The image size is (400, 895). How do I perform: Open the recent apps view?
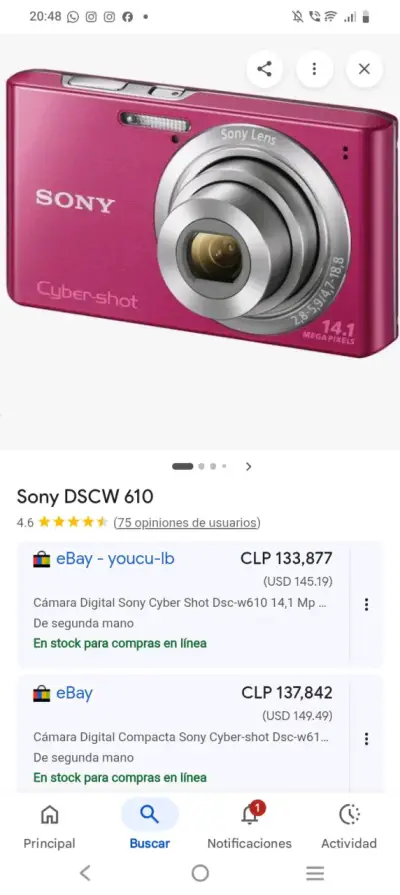(315, 873)
